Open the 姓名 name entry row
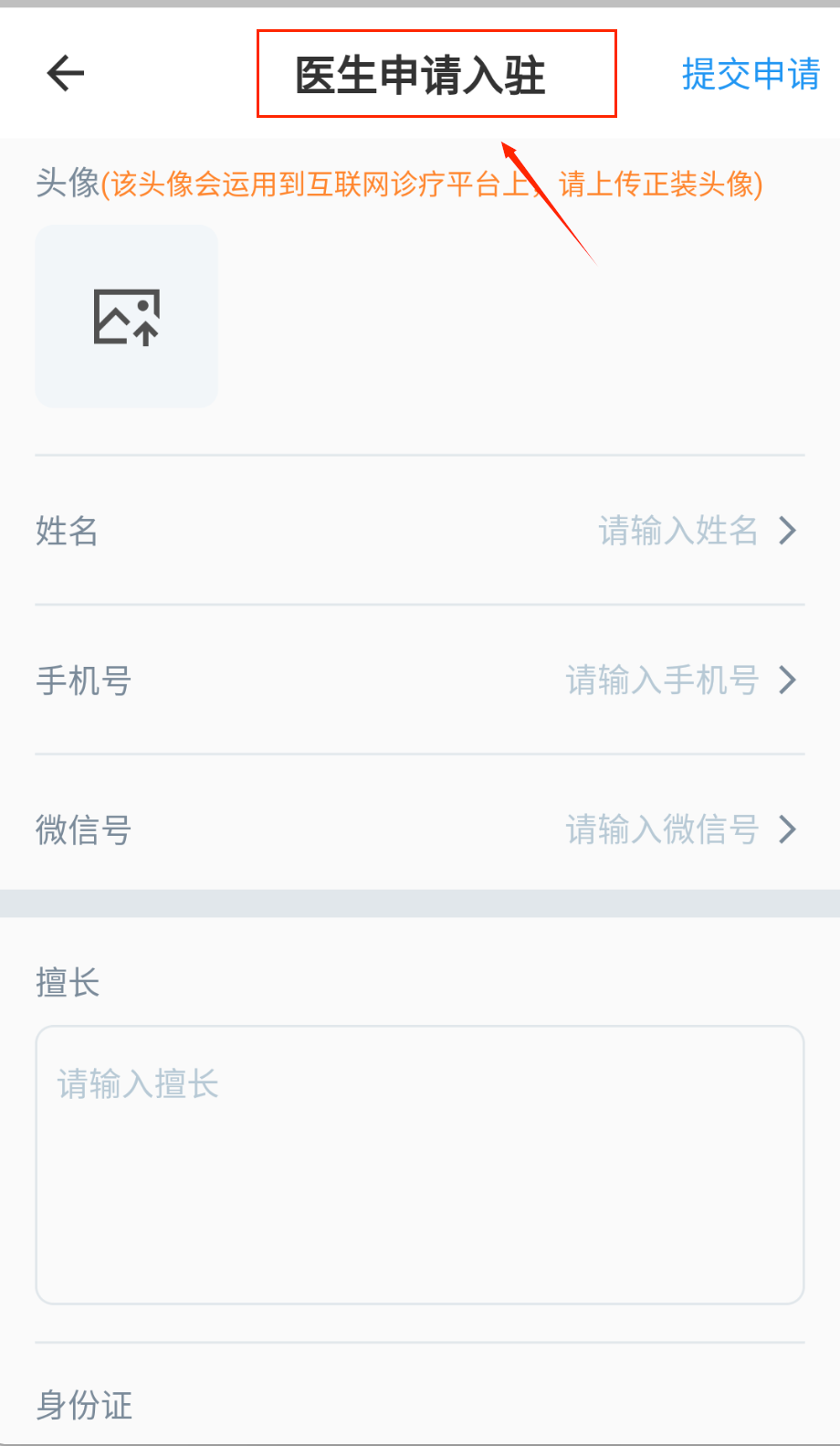The width and height of the screenshot is (840, 1446). pyautogui.click(x=420, y=531)
